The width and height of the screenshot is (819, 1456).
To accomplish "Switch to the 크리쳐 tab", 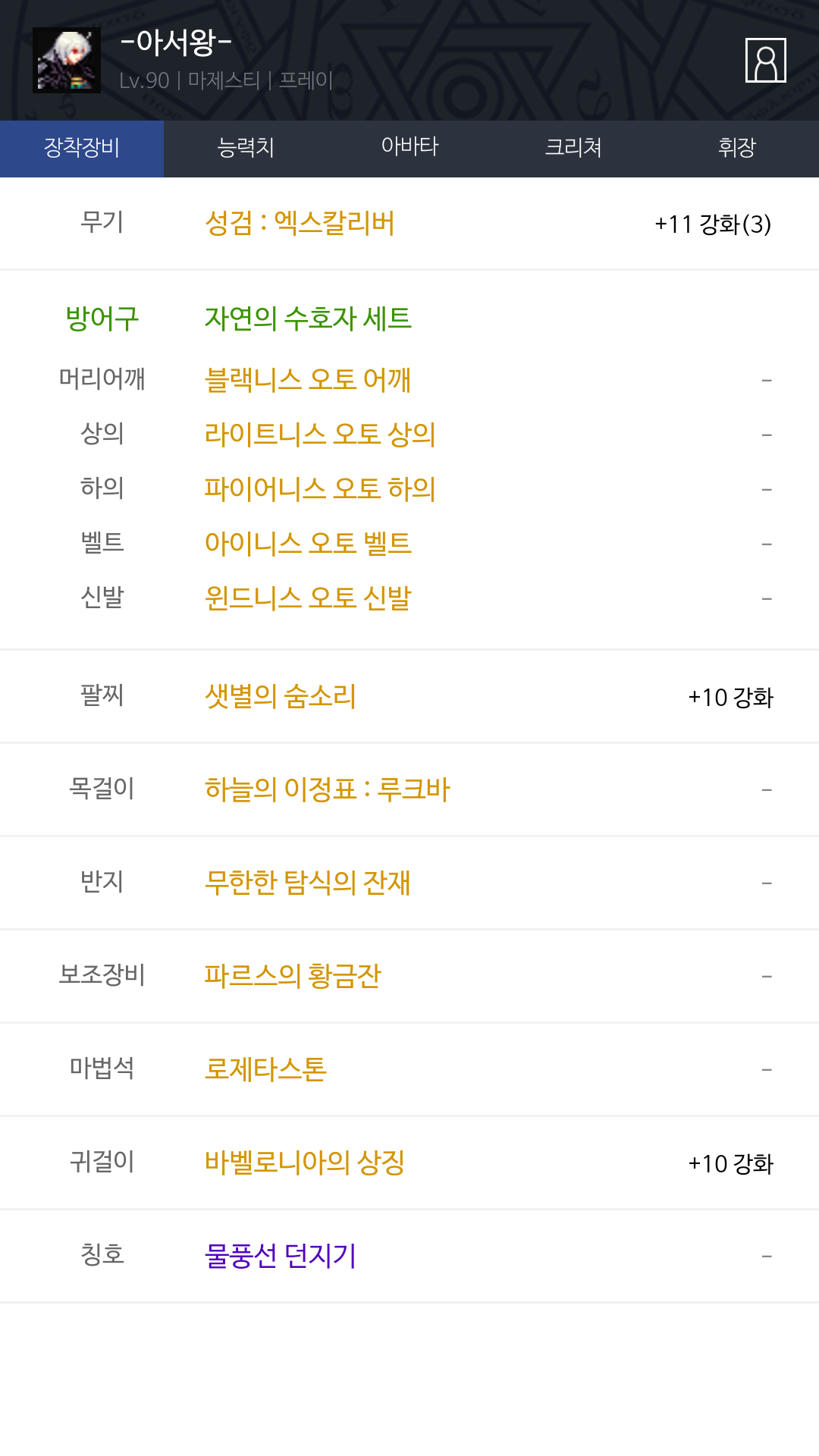I will pyautogui.click(x=573, y=149).
